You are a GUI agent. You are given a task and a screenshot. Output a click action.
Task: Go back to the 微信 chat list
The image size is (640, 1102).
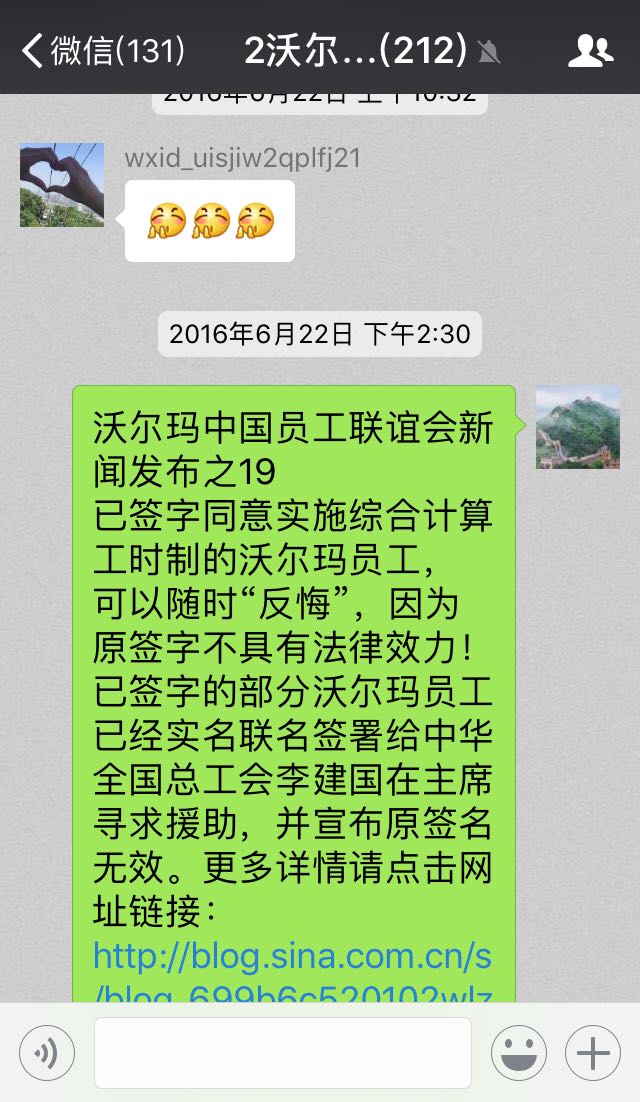103,51
